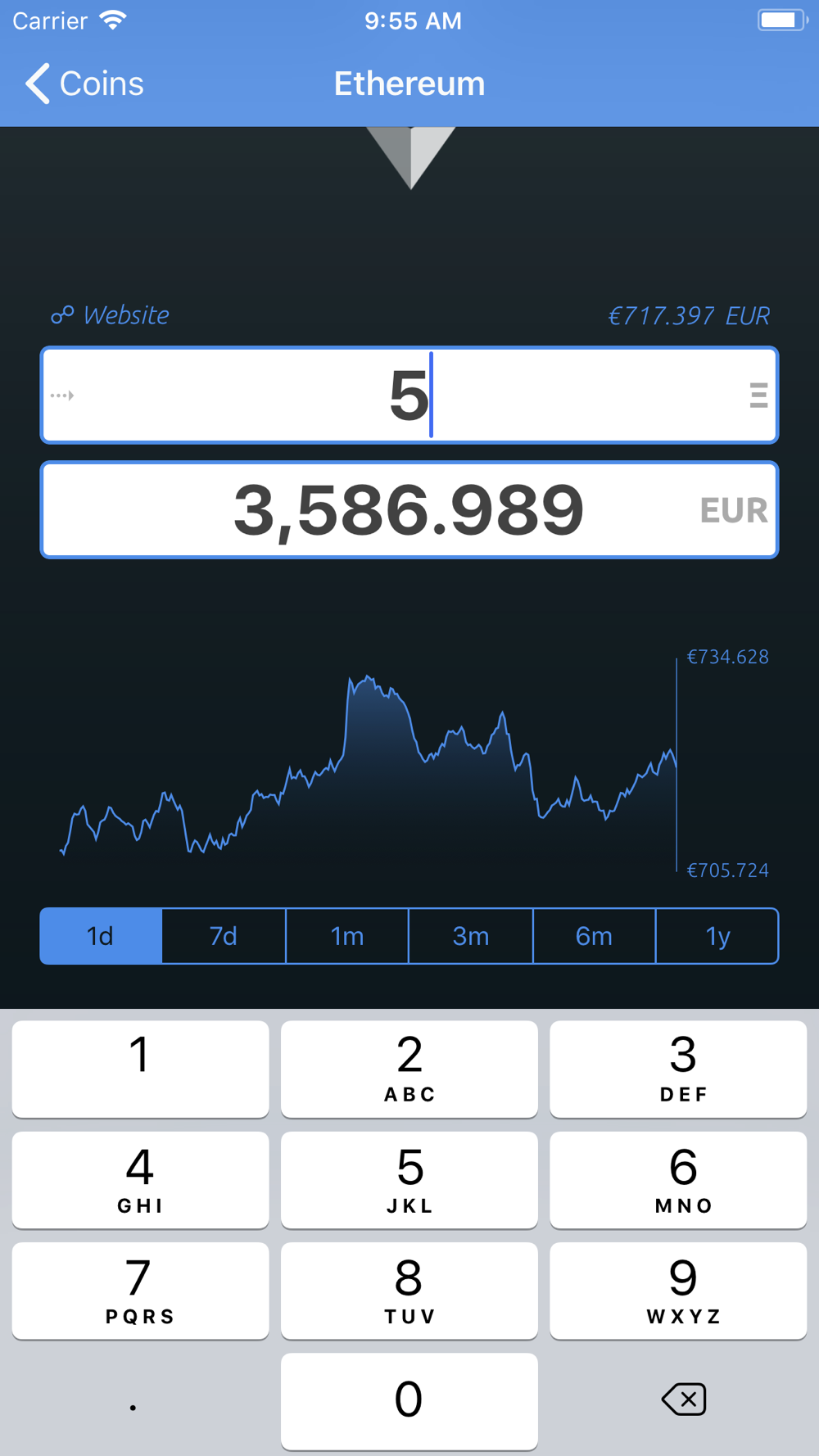Go back to the Coins list

click(84, 84)
